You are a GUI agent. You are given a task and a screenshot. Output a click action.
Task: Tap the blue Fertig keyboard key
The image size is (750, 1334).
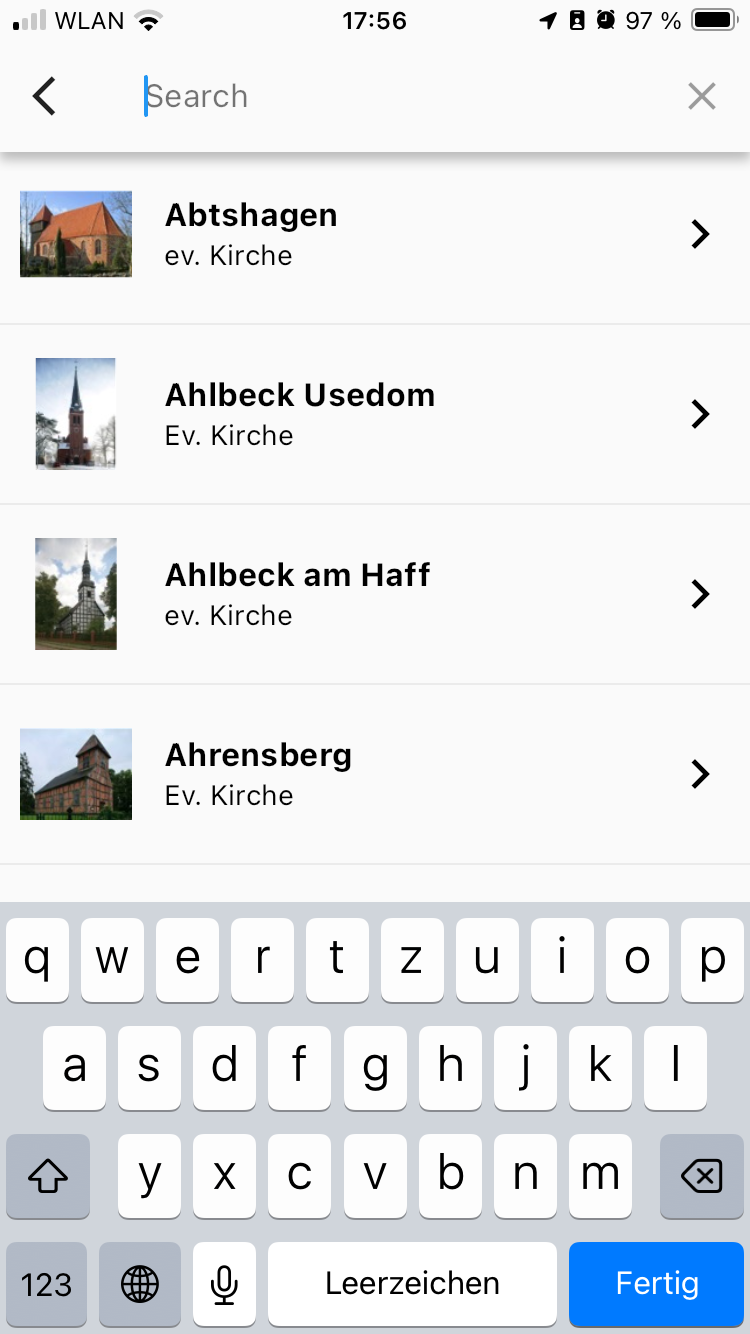[x=656, y=1283]
